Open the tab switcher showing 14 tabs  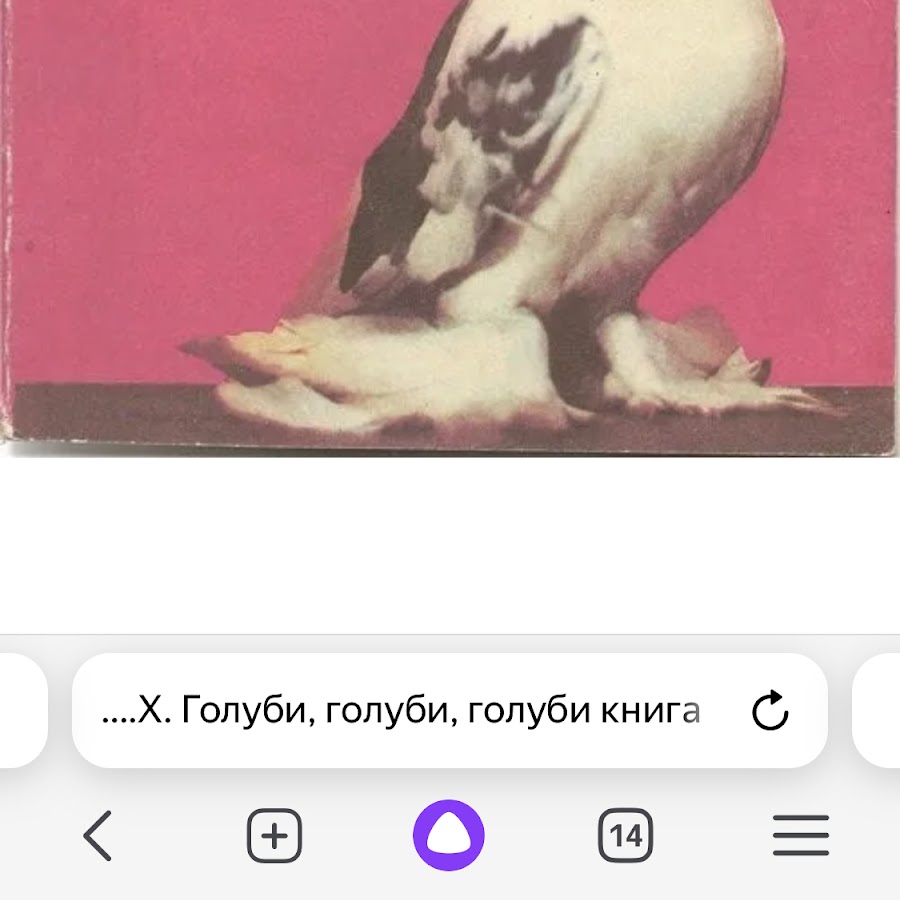coord(625,836)
